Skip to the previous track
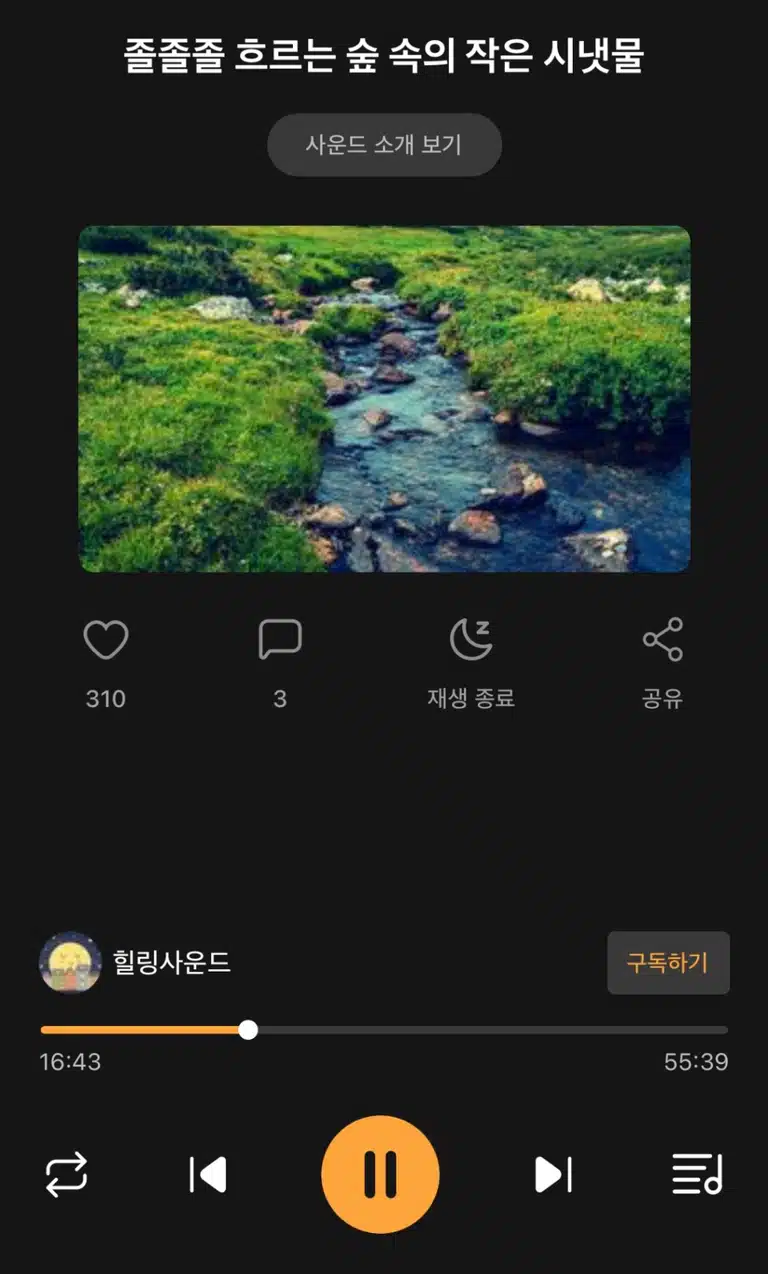The image size is (768, 1274). pos(208,1175)
